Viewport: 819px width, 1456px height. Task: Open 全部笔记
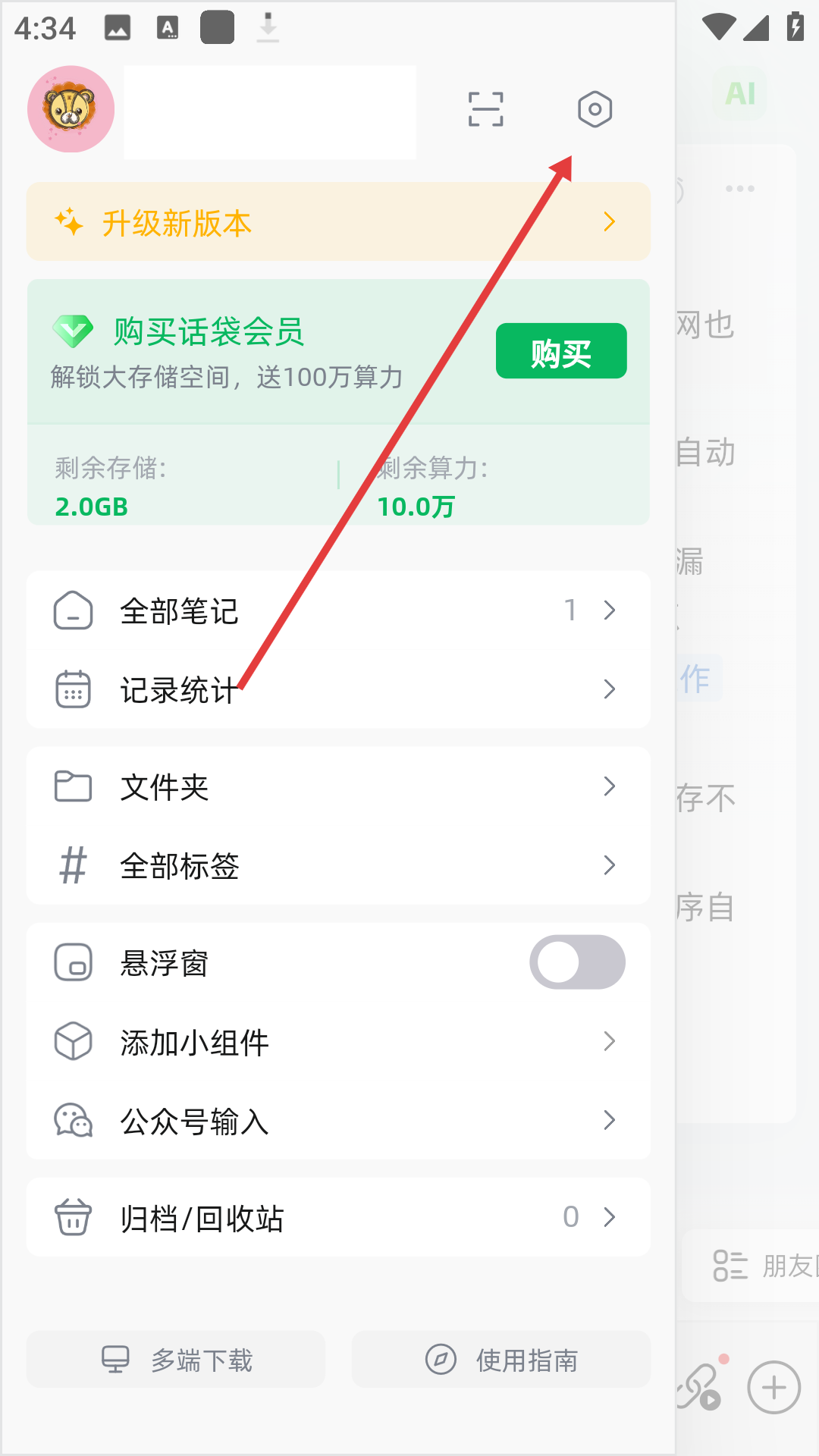(338, 611)
